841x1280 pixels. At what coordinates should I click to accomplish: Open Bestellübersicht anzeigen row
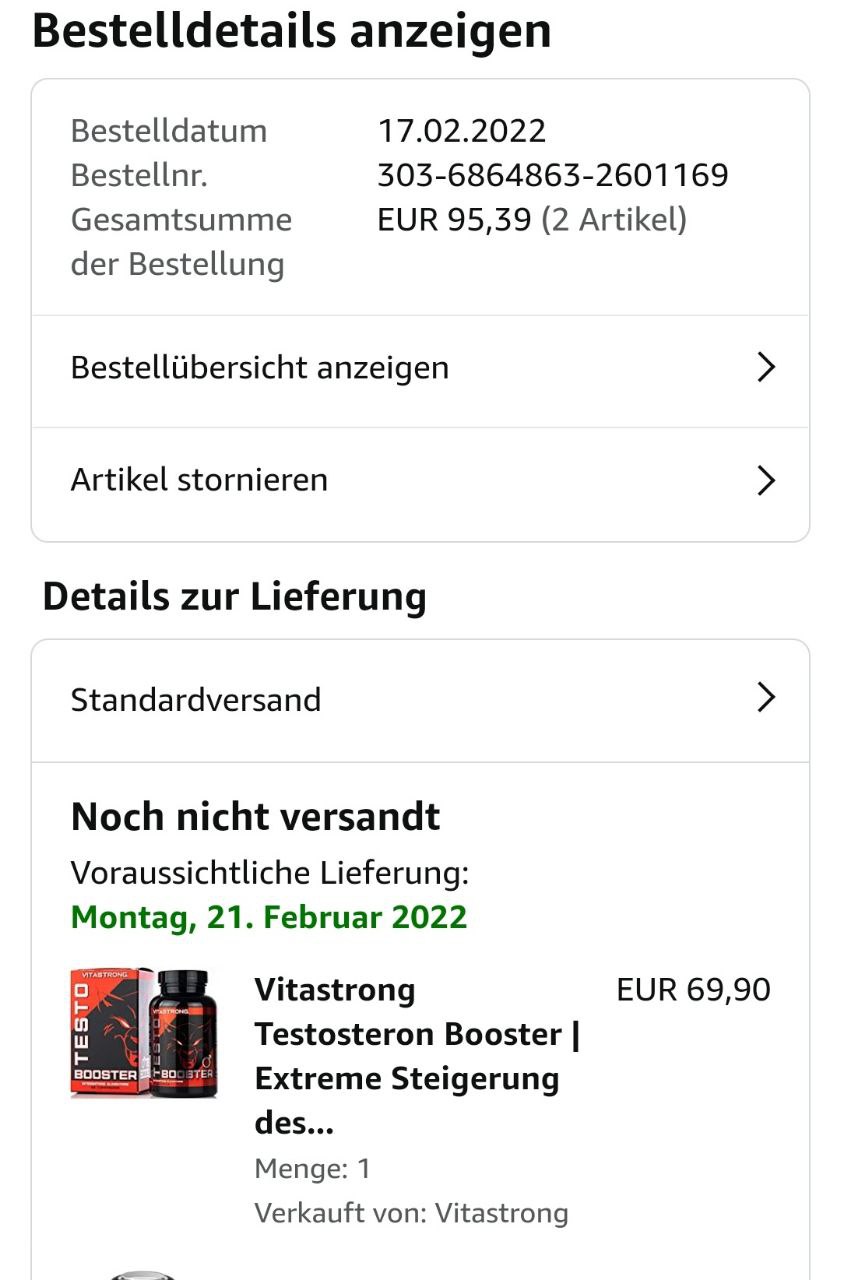(420, 368)
